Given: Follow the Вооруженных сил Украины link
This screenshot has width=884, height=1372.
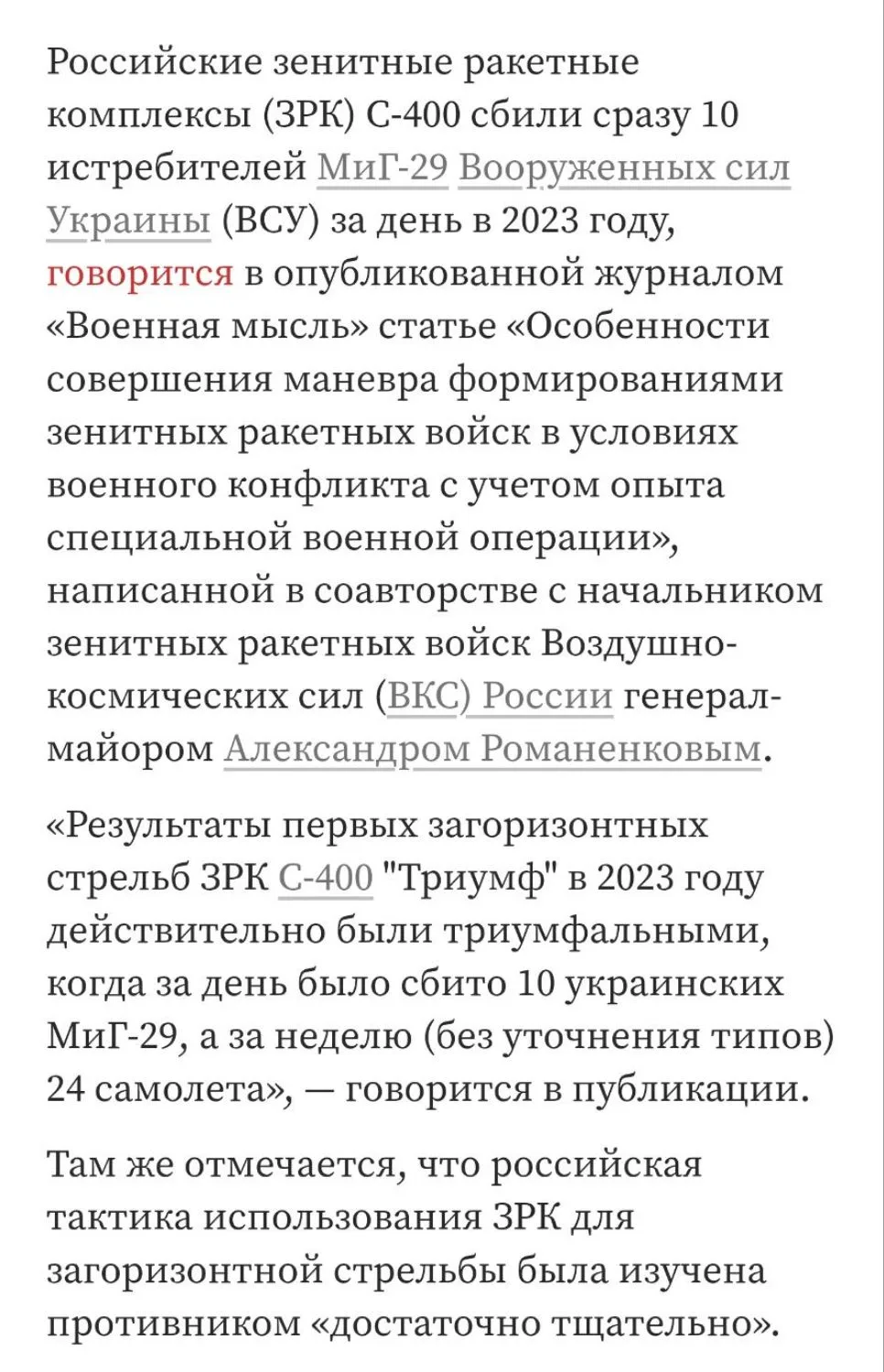Looking at the screenshot, I should [624, 167].
